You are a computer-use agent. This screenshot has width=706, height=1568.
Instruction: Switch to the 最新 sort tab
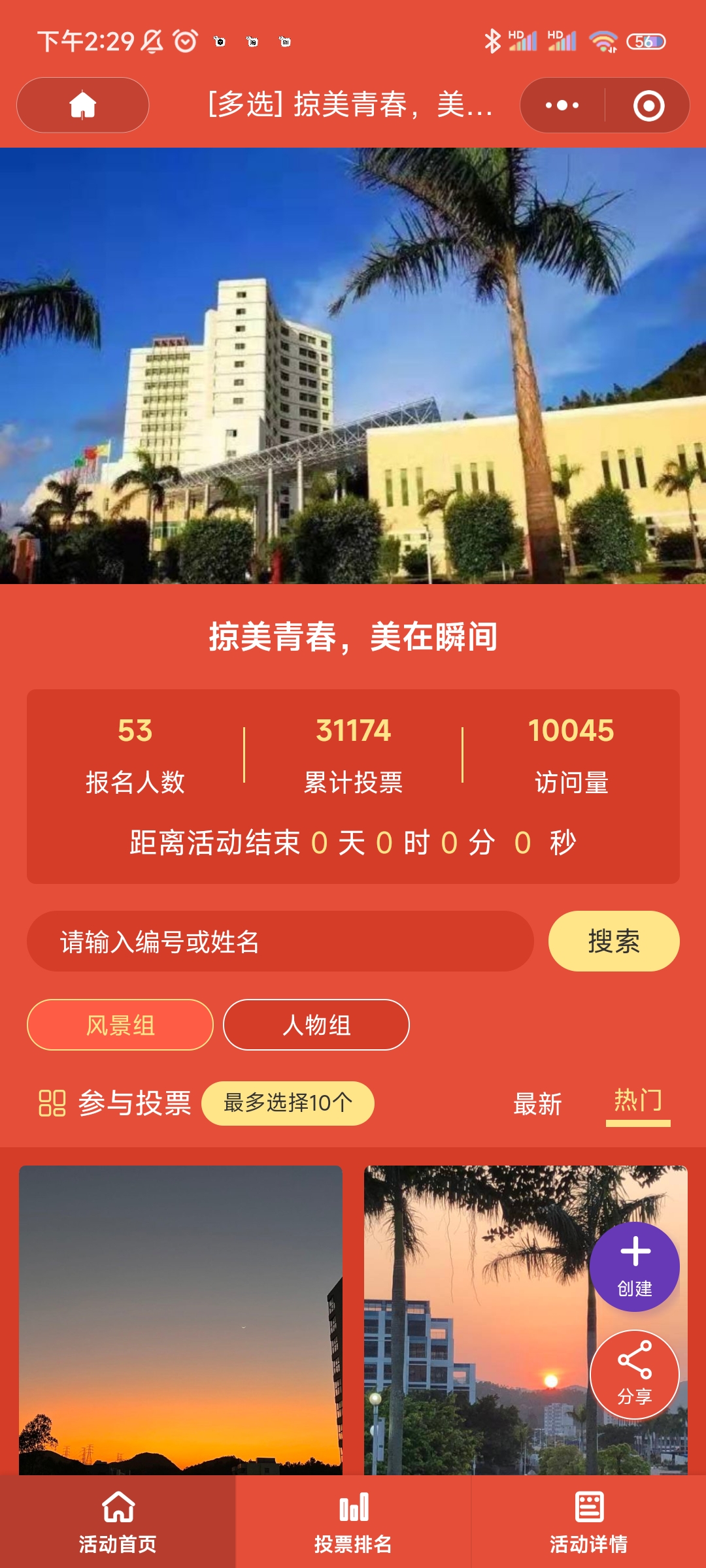point(537,1104)
